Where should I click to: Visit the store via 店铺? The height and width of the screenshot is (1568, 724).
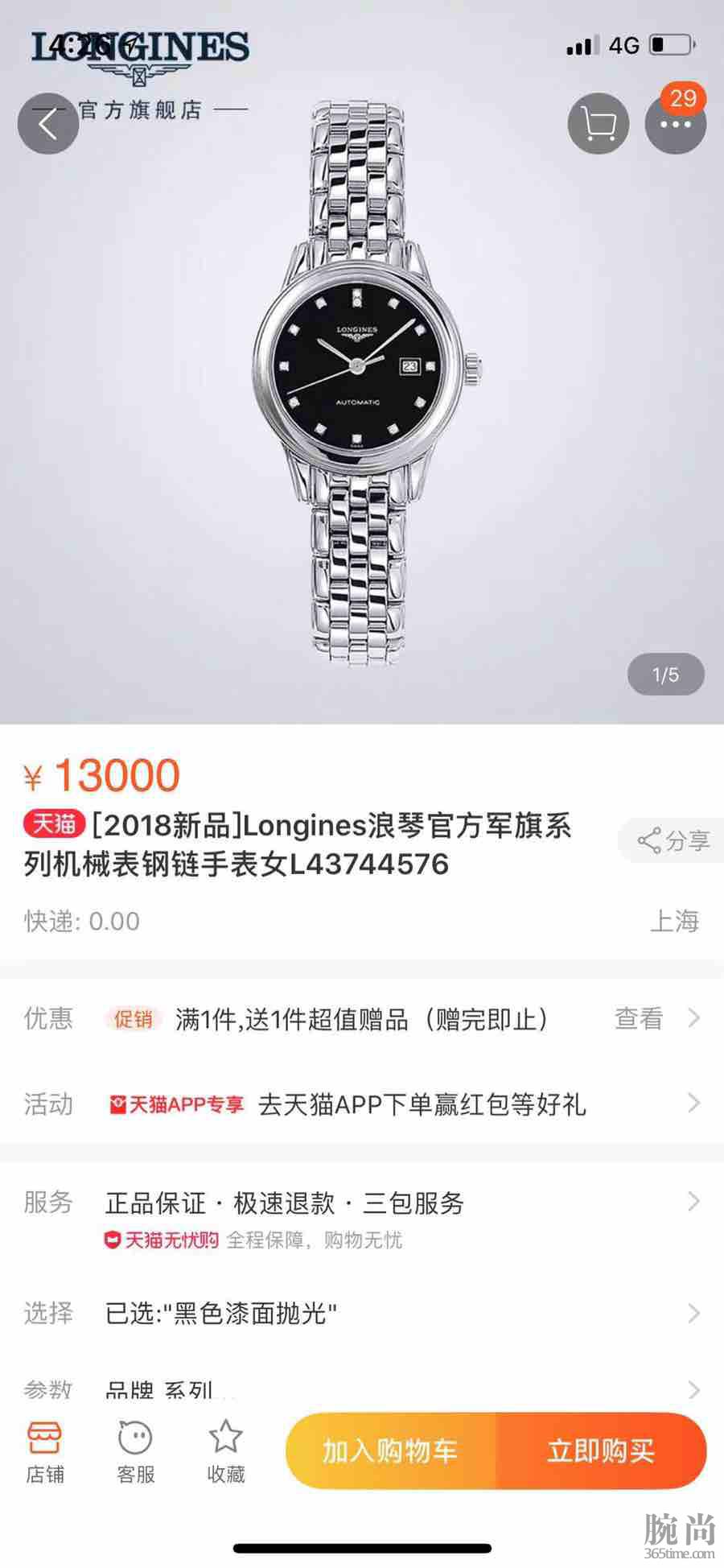point(45,1452)
